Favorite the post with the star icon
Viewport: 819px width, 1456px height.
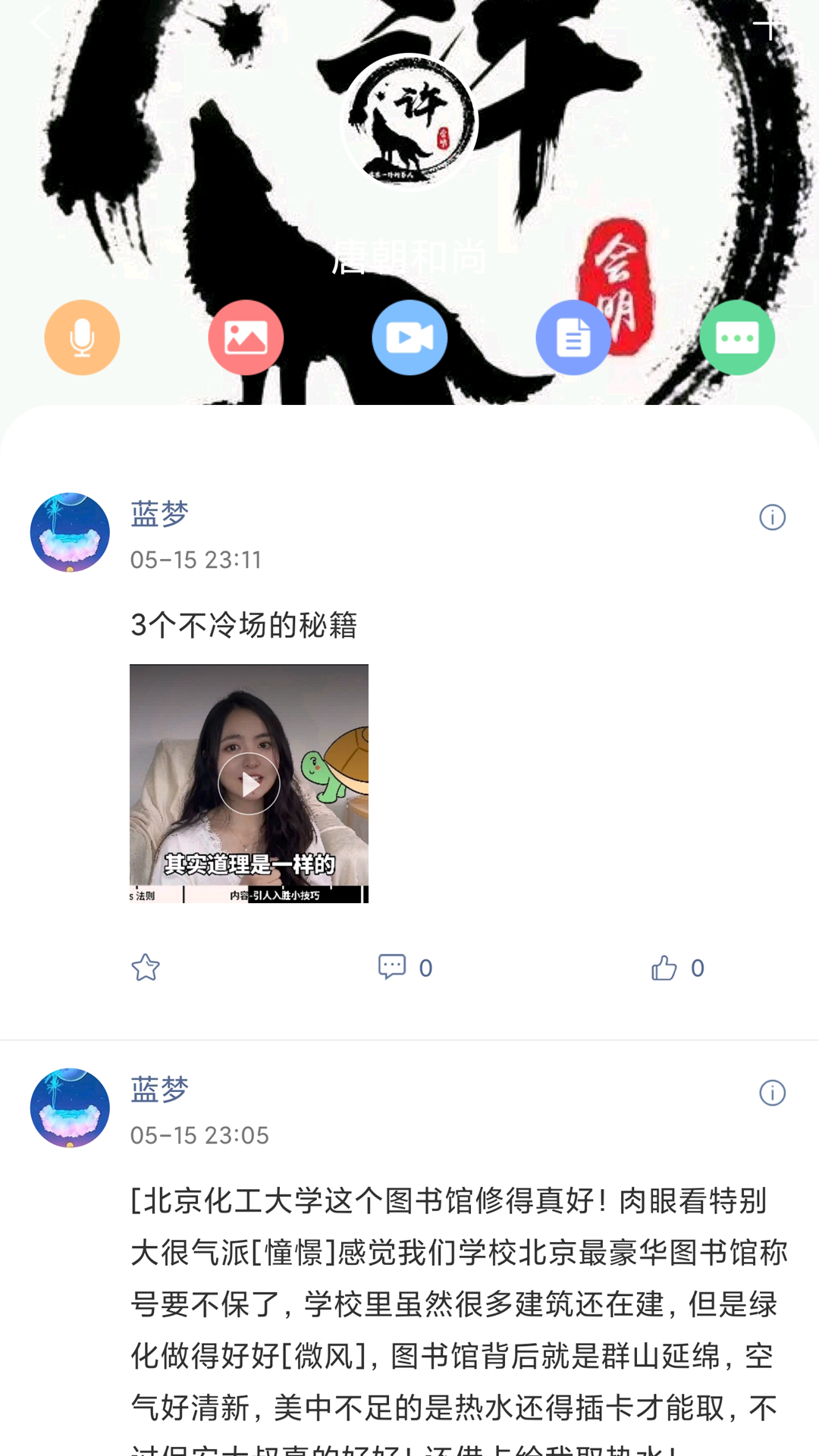[146, 967]
